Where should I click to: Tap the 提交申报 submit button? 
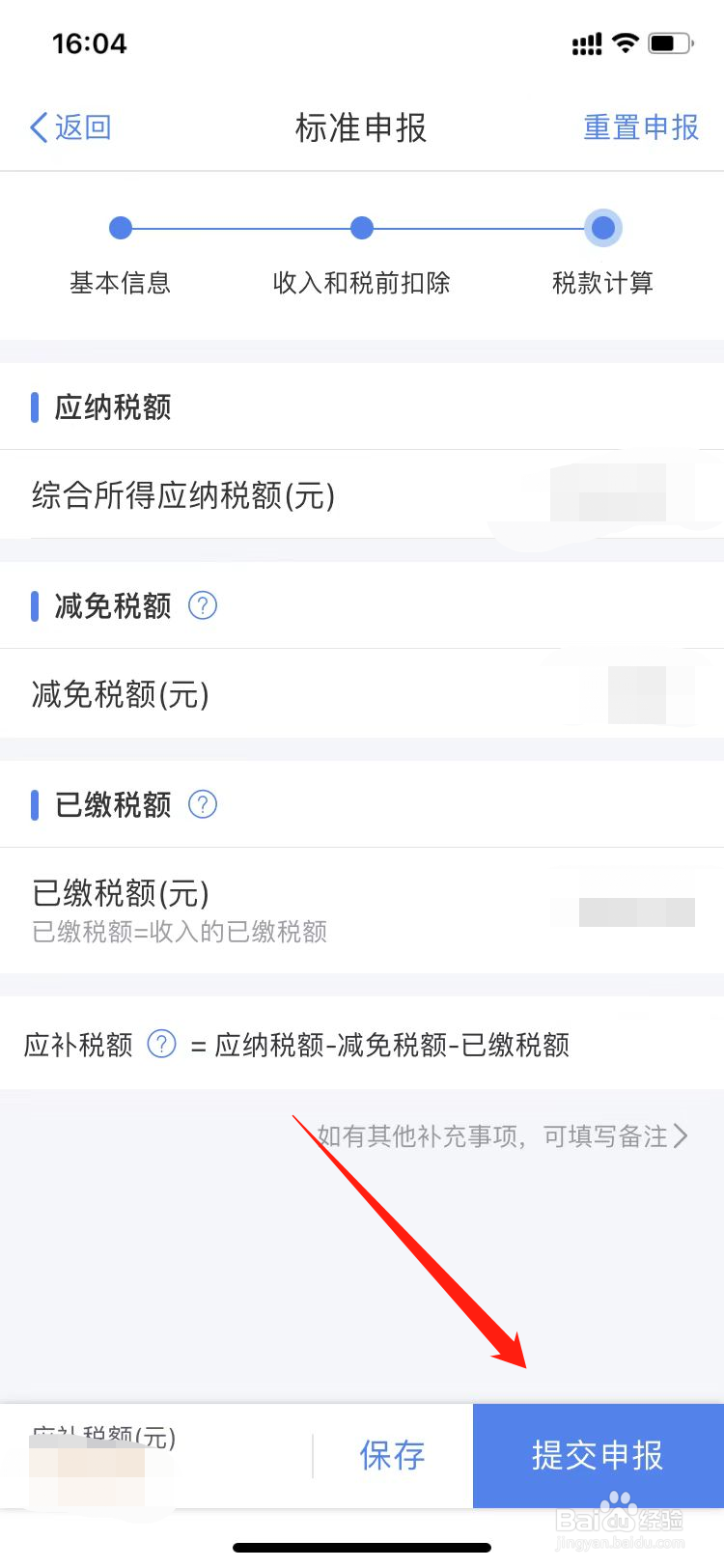[x=597, y=1456]
